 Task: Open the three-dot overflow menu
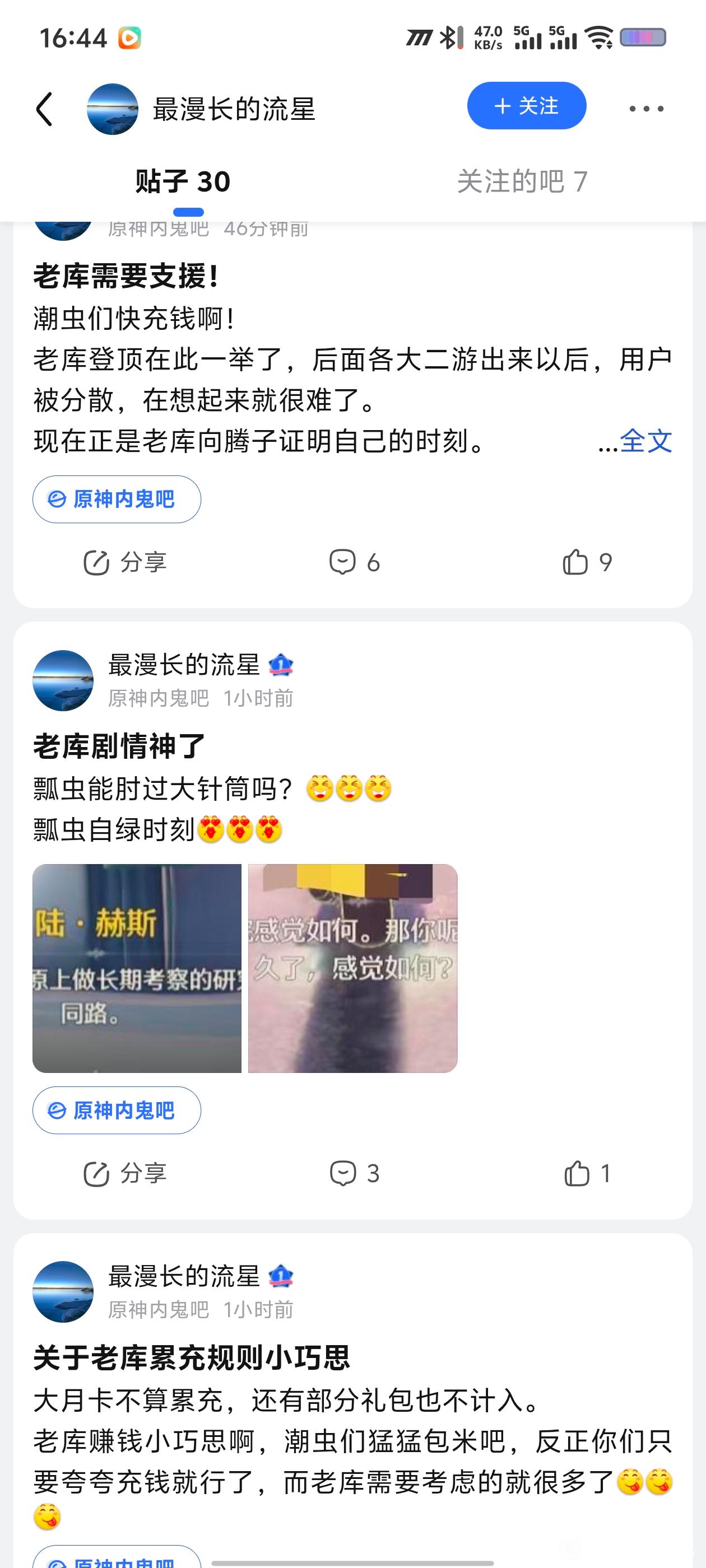coord(646,109)
